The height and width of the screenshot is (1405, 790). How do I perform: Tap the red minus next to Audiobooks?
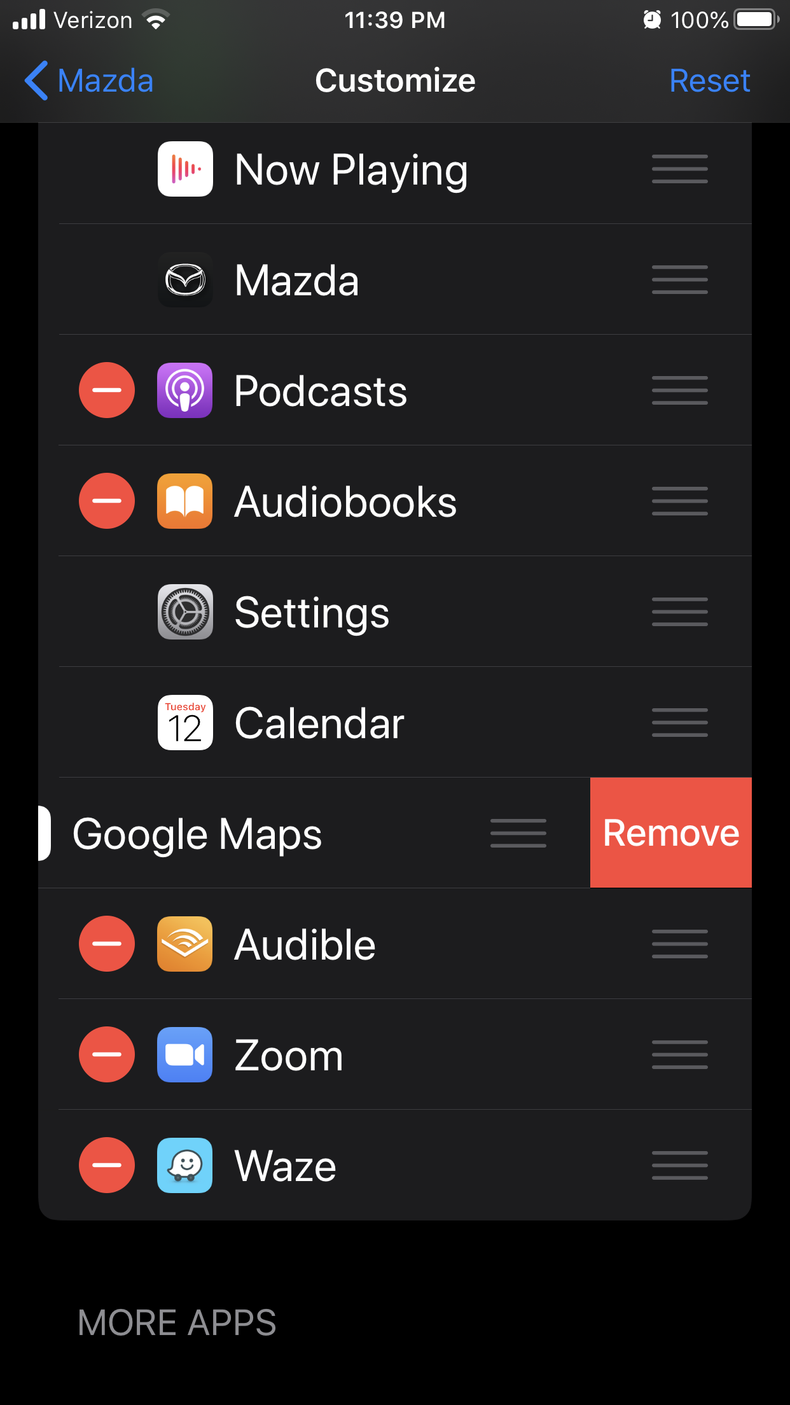106,501
